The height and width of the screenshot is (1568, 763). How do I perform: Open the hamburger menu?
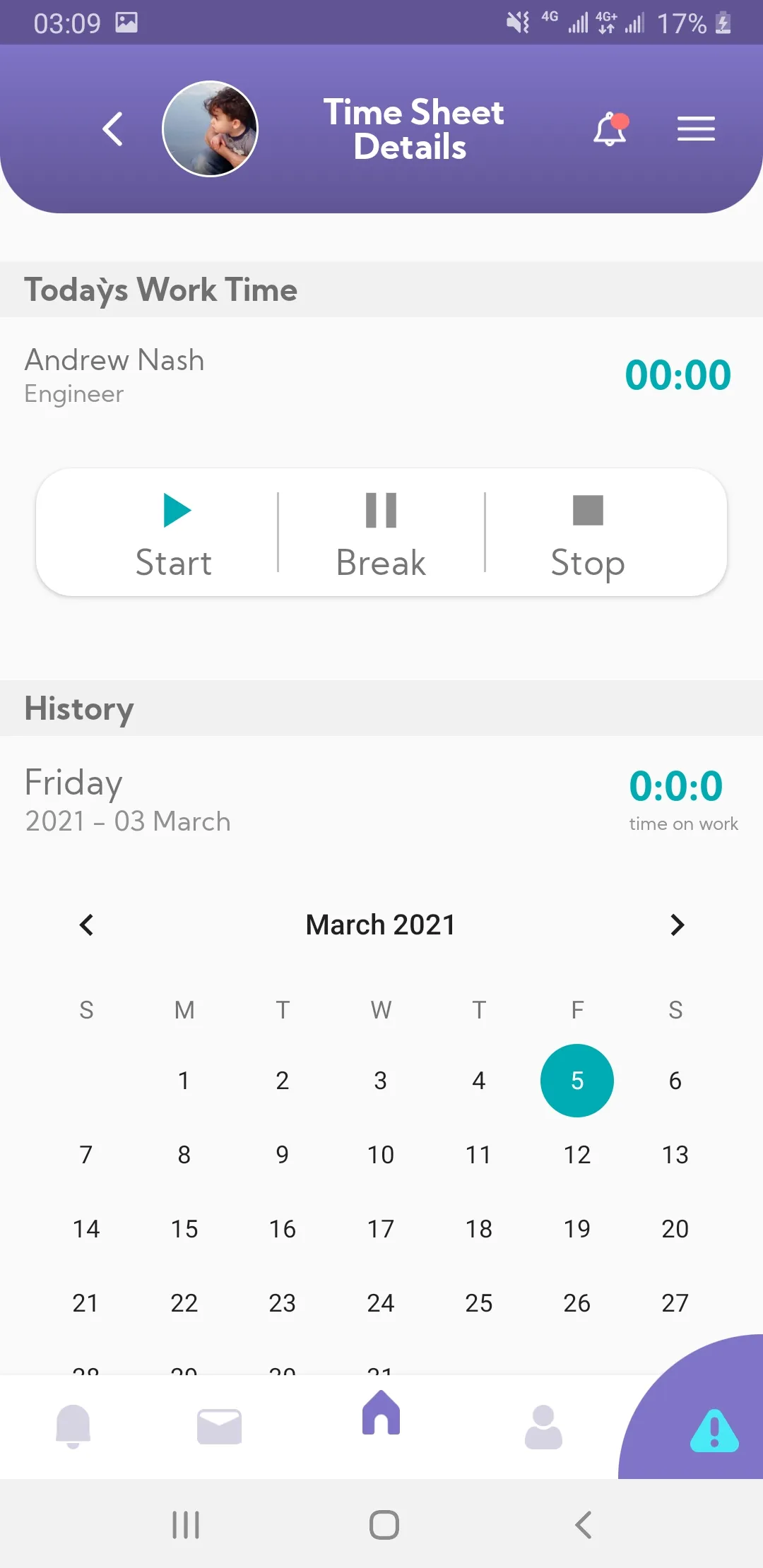coord(696,129)
